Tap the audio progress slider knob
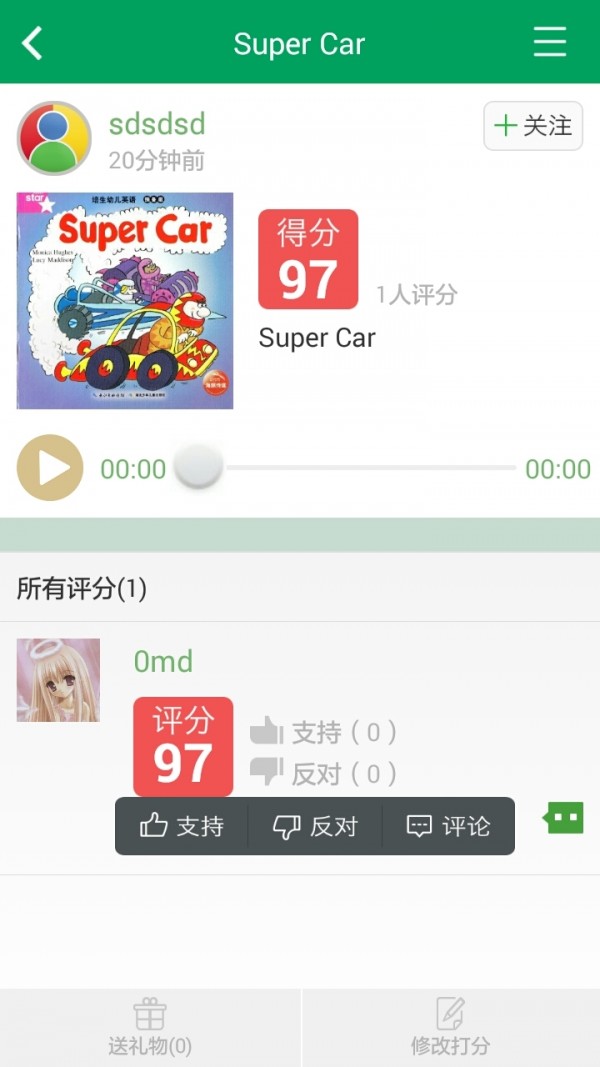 [198, 467]
